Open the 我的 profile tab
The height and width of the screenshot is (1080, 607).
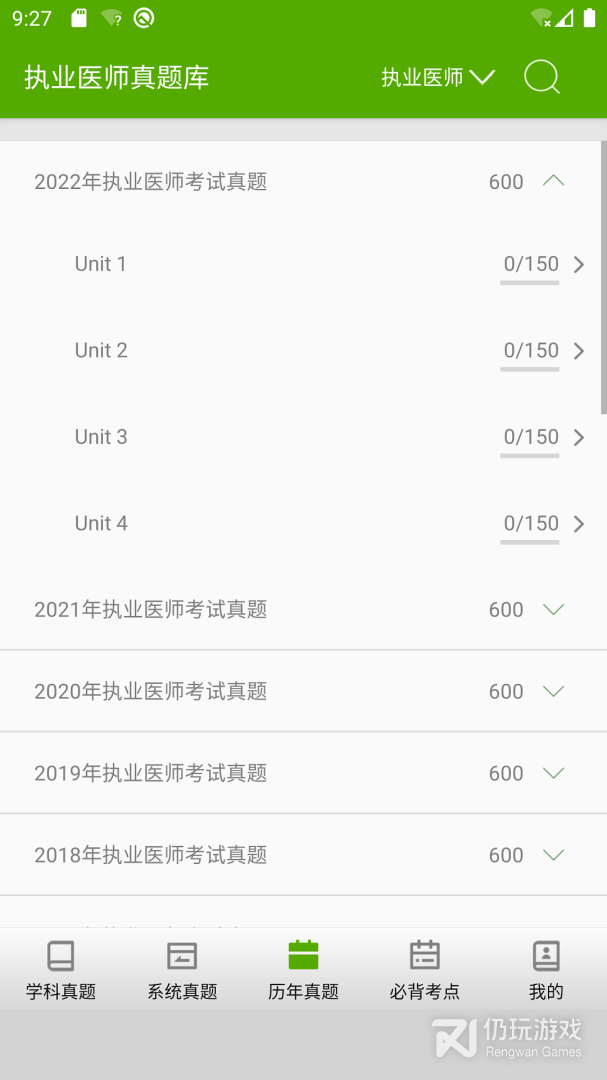click(x=546, y=970)
